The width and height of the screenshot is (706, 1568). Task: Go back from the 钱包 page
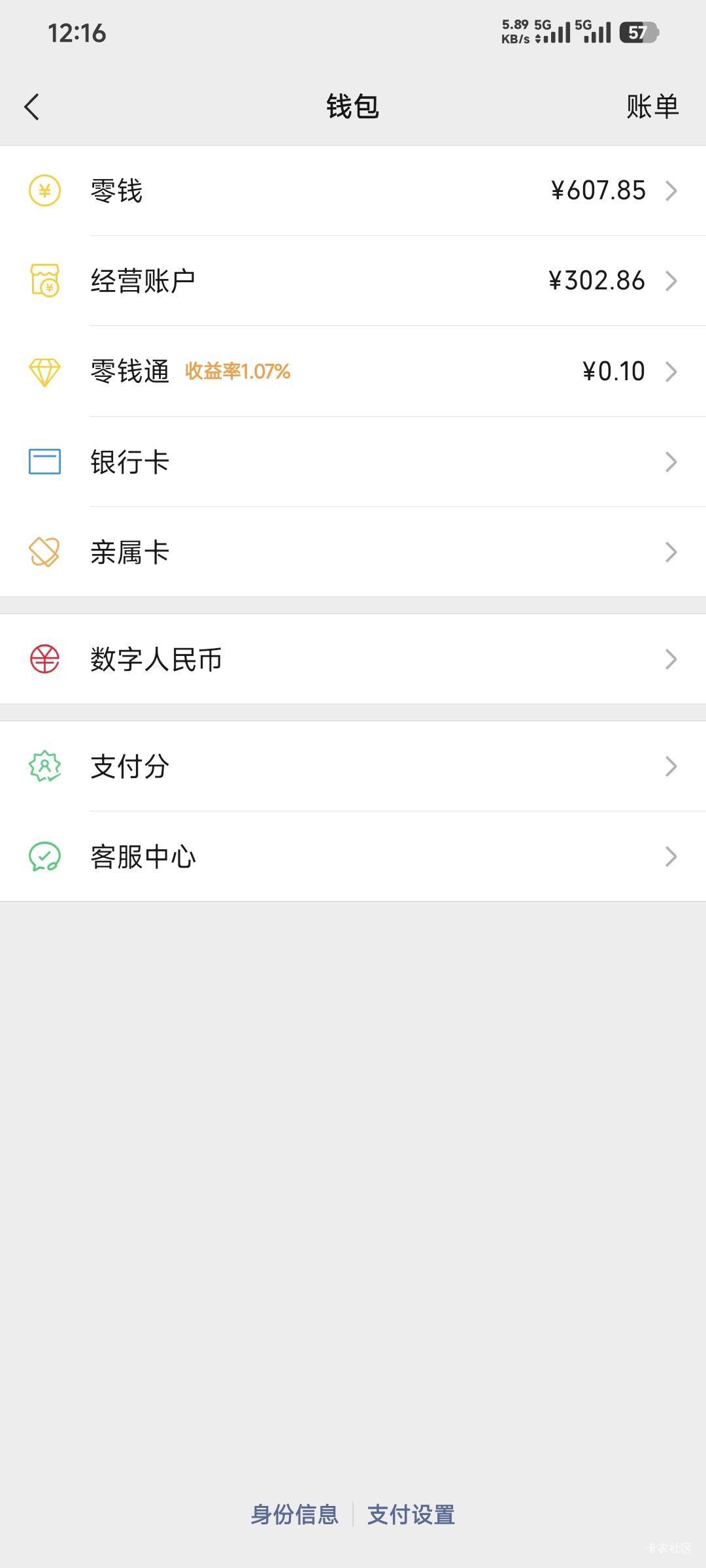(x=31, y=106)
